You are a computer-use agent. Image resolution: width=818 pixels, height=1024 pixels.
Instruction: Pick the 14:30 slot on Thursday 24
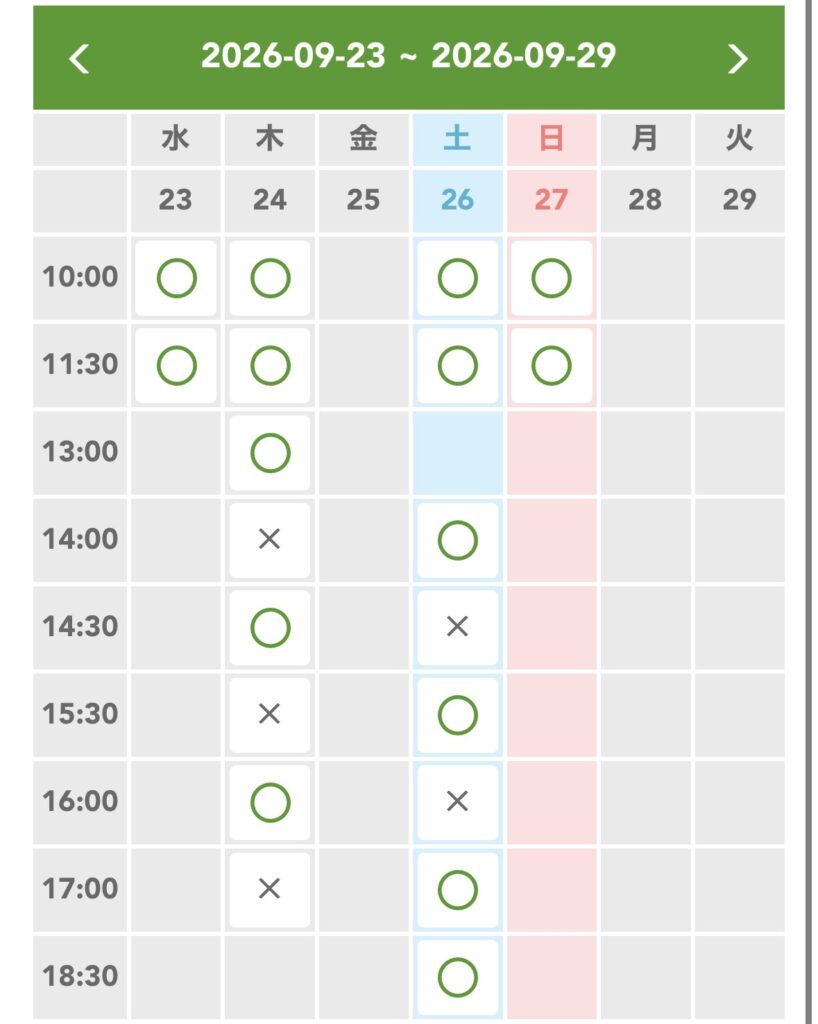[270, 628]
